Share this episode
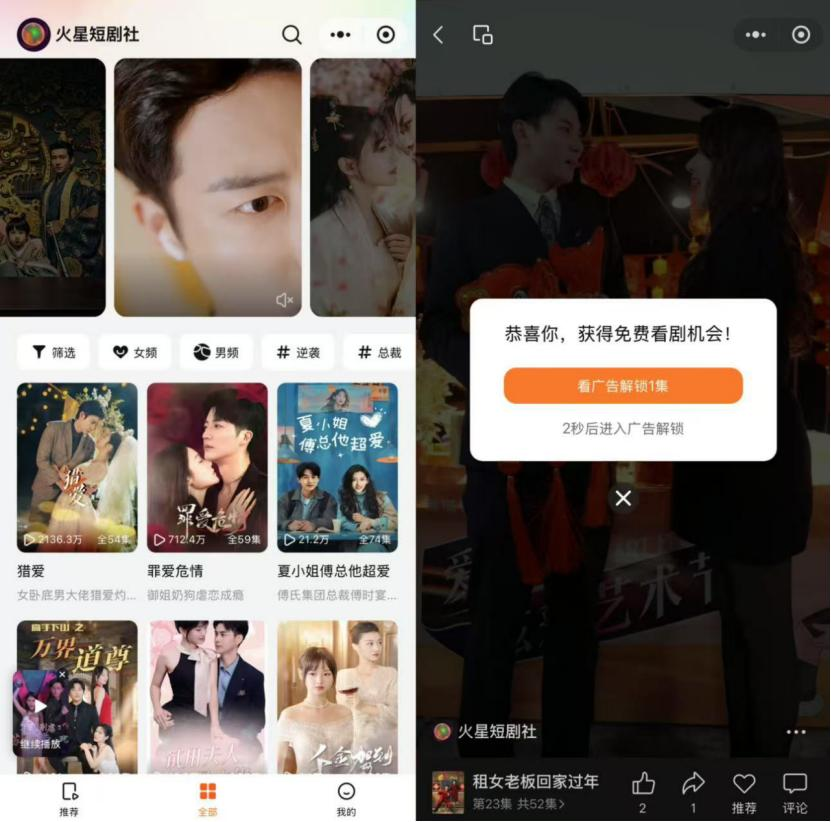This screenshot has width=831, height=822. coord(693,785)
